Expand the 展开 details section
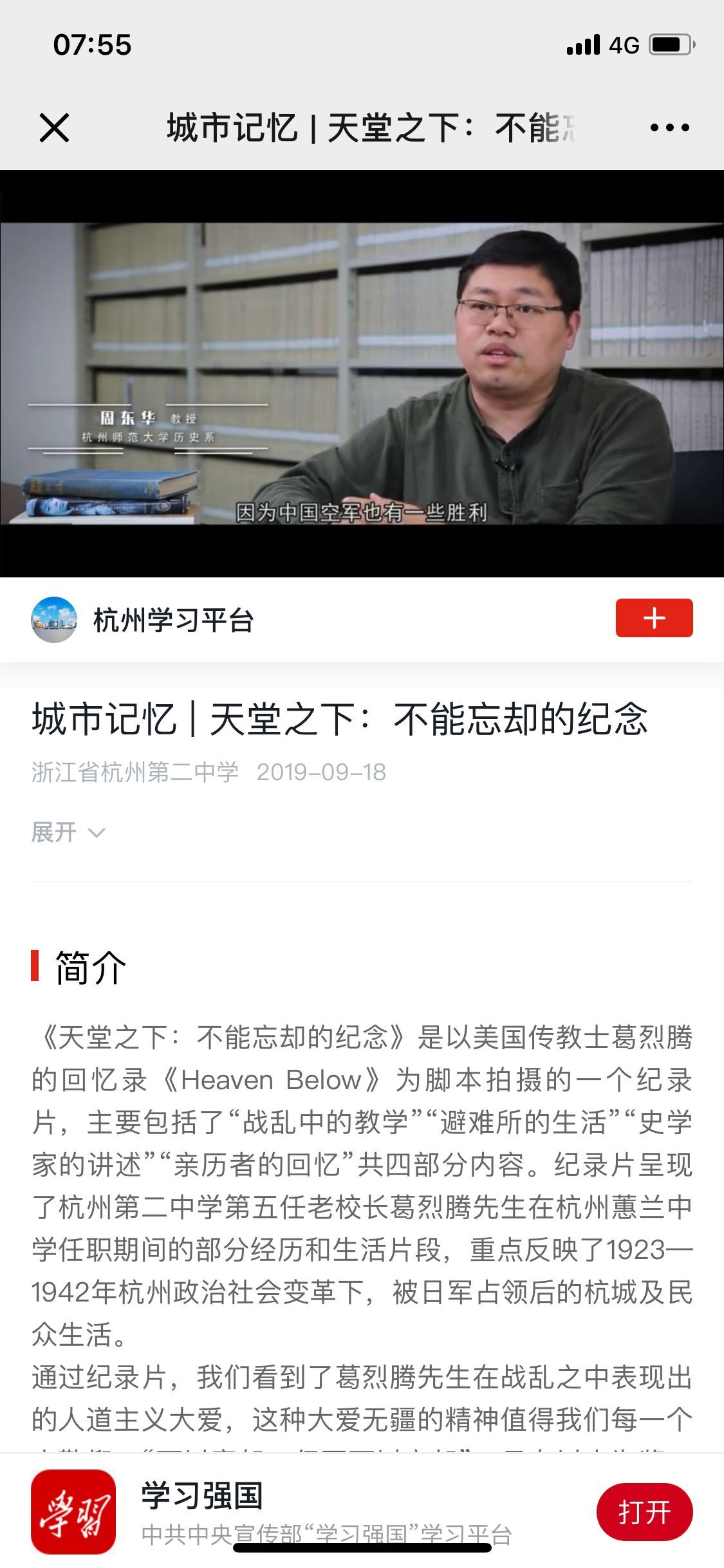This screenshot has height=1568, width=724. [68, 832]
